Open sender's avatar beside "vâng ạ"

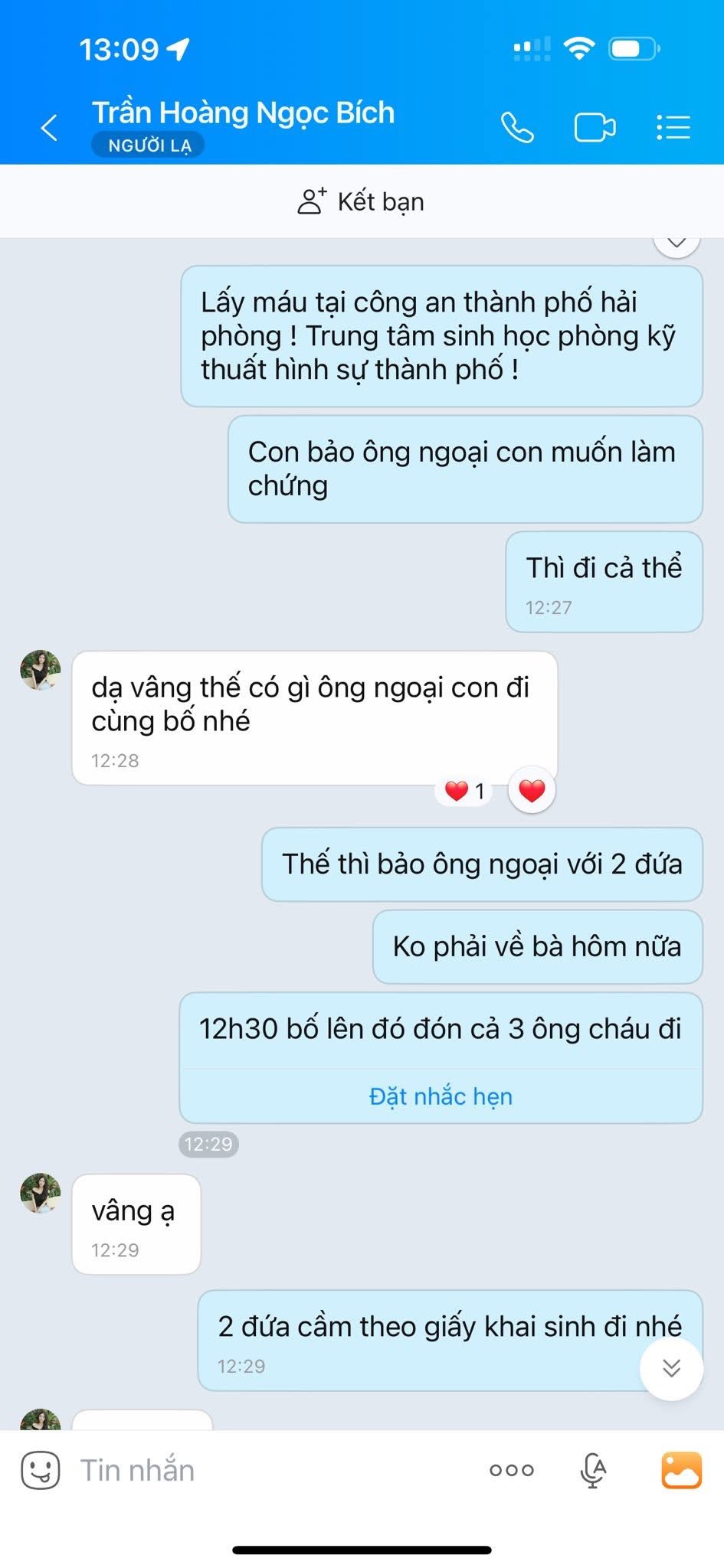41,1193
